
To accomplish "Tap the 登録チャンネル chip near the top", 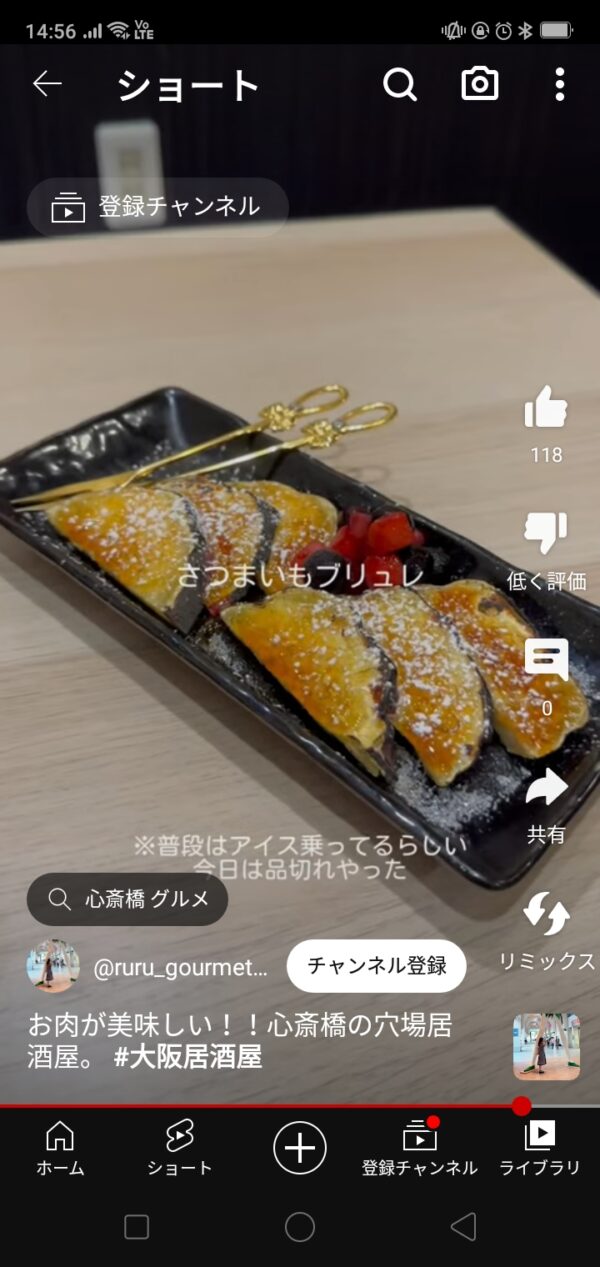I will coord(157,207).
